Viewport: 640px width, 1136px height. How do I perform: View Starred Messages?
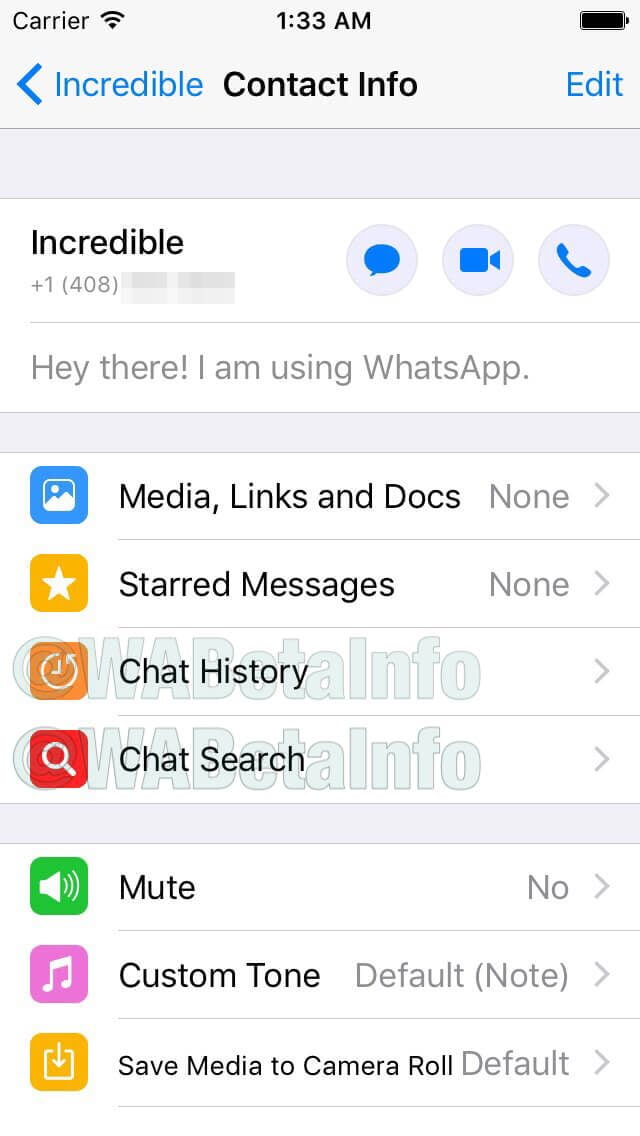(320, 584)
